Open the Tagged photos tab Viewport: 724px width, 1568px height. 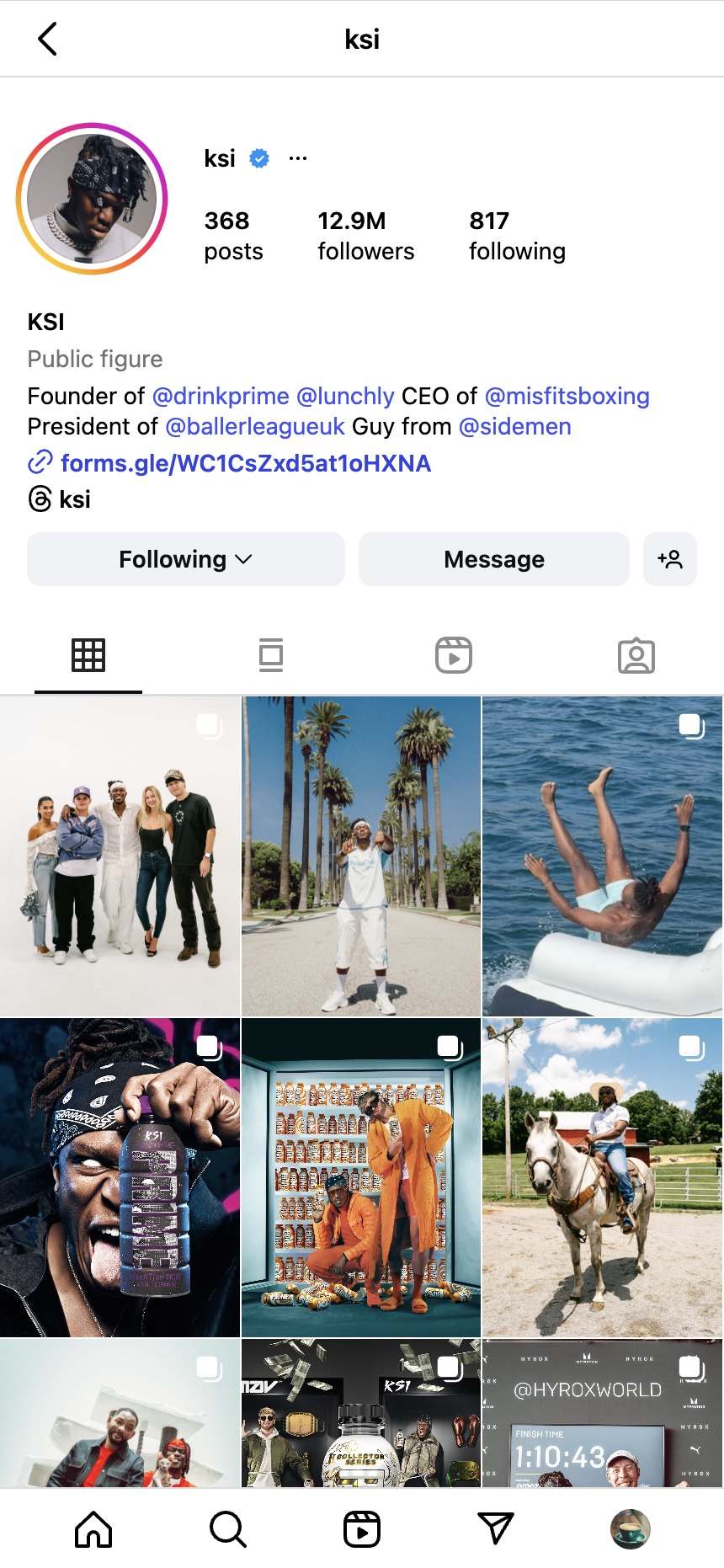click(636, 654)
